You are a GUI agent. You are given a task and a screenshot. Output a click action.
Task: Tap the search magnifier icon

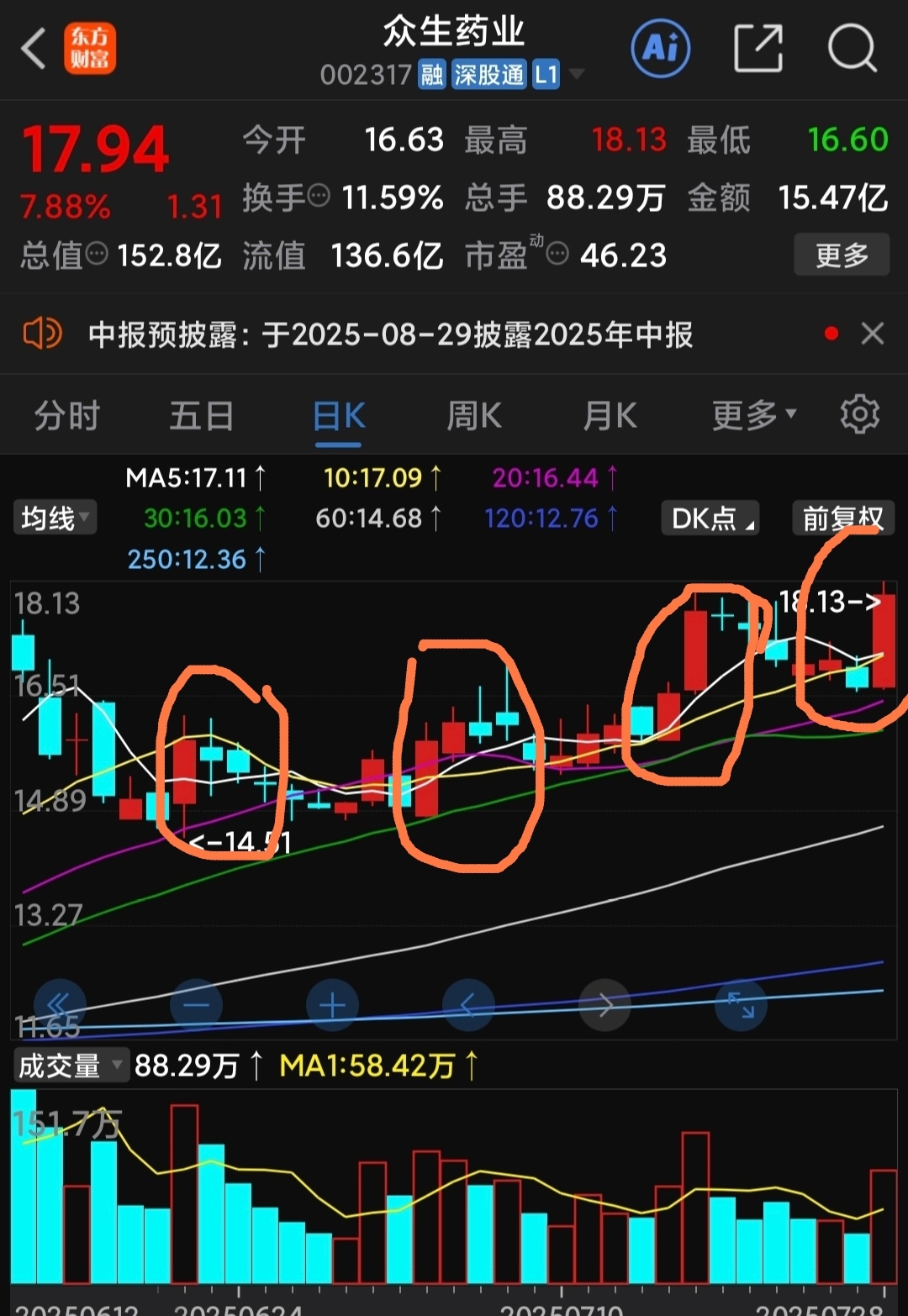point(852,49)
